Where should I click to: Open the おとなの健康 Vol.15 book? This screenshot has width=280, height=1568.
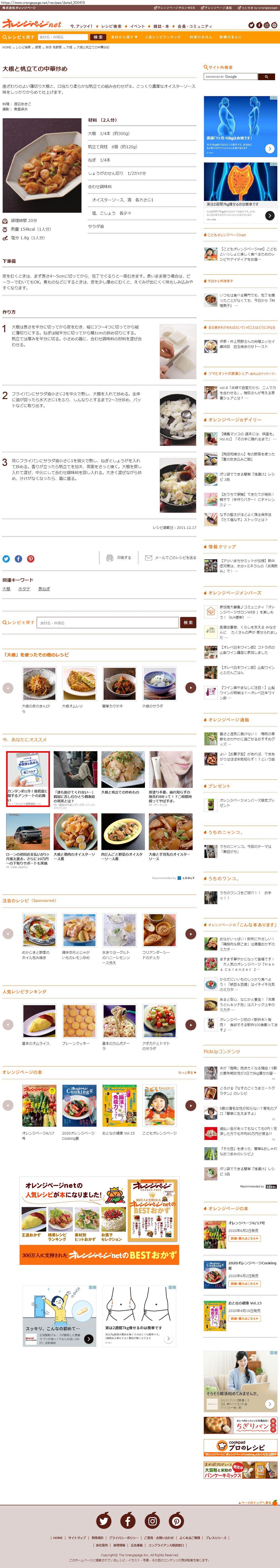pos(119,1105)
